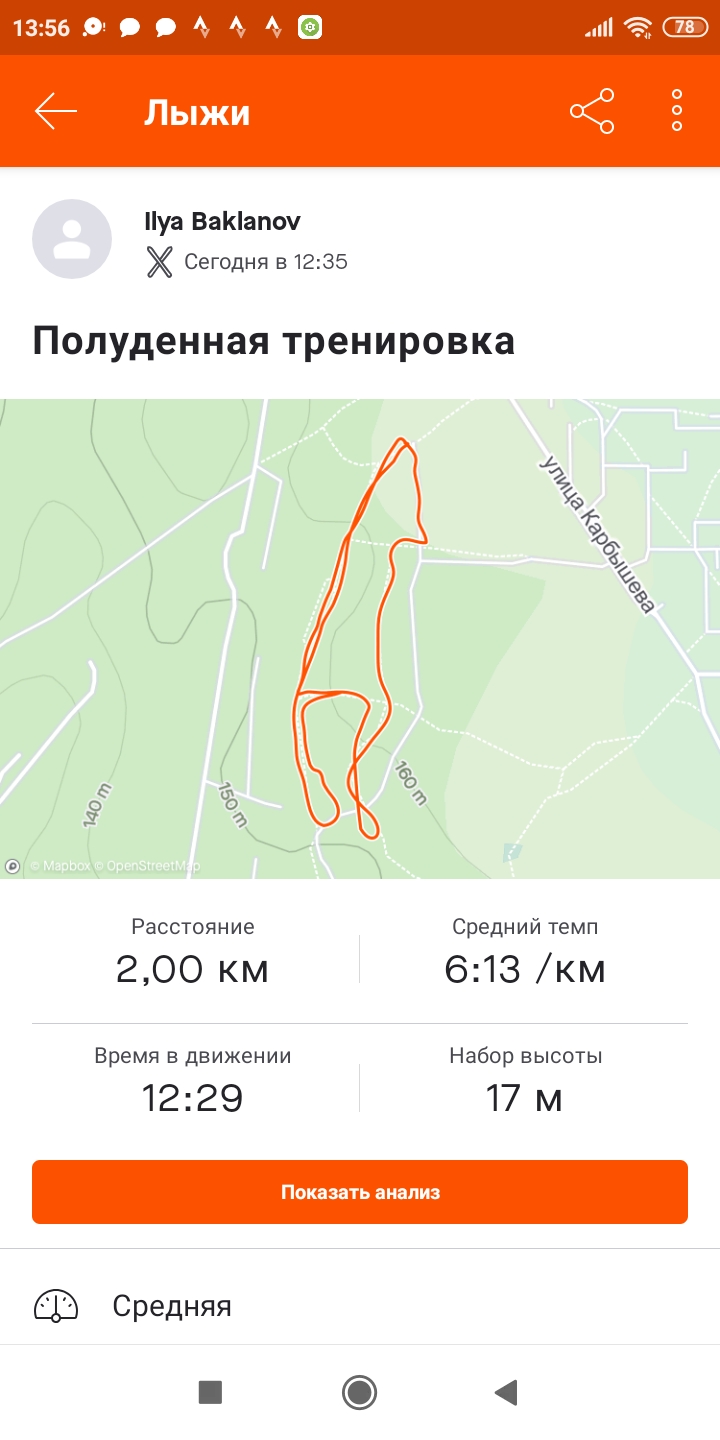Viewport: 720px width, 1440px height.
Task: Open Ilya Baklanov's profile avatar
Action: 72,239
